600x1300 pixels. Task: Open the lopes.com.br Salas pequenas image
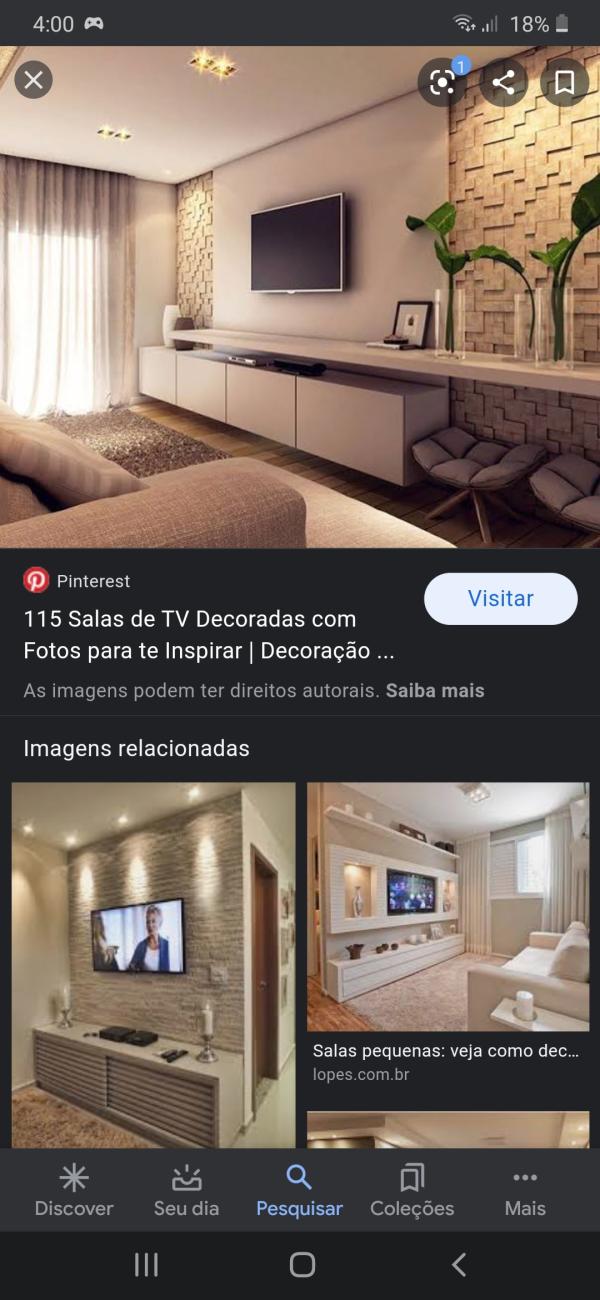coord(447,906)
